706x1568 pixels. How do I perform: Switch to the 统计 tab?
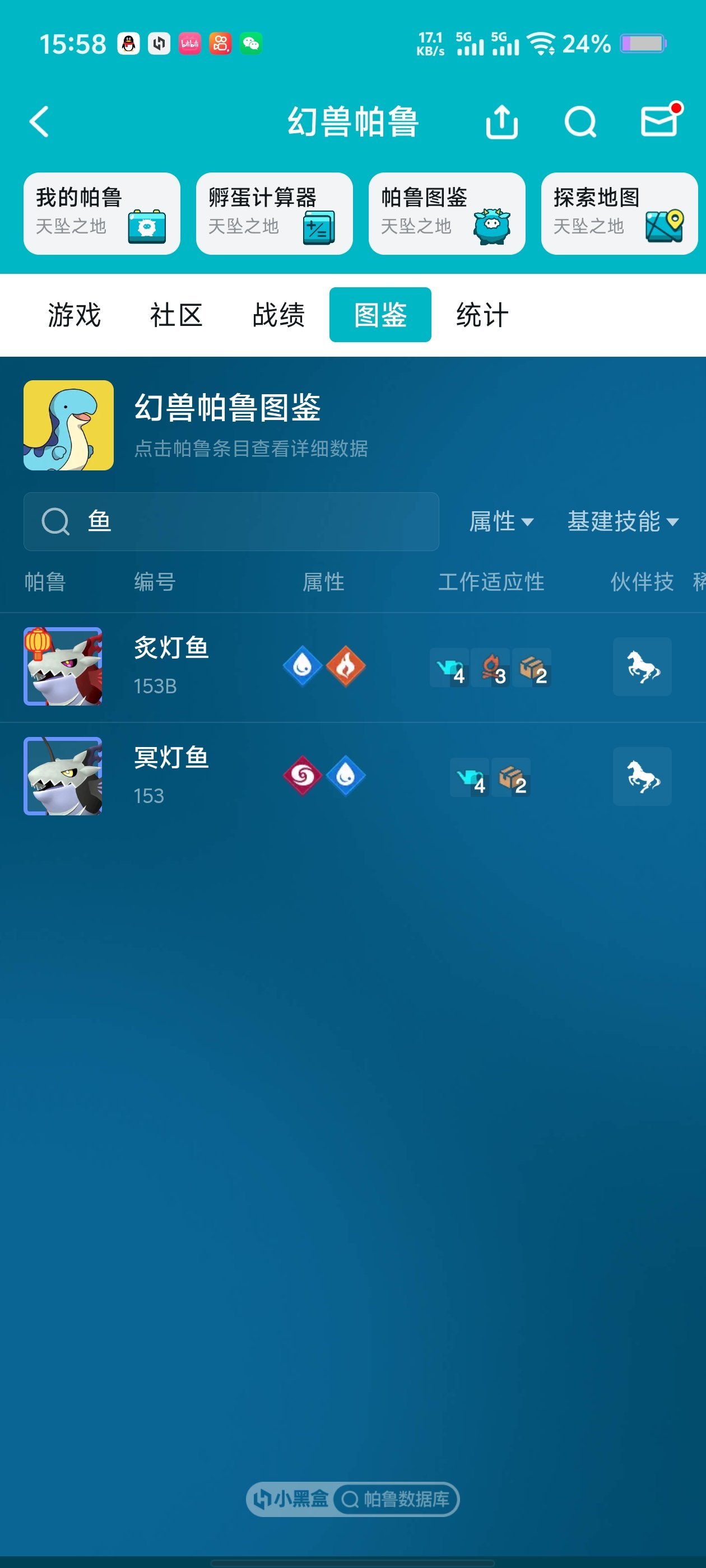click(x=482, y=315)
